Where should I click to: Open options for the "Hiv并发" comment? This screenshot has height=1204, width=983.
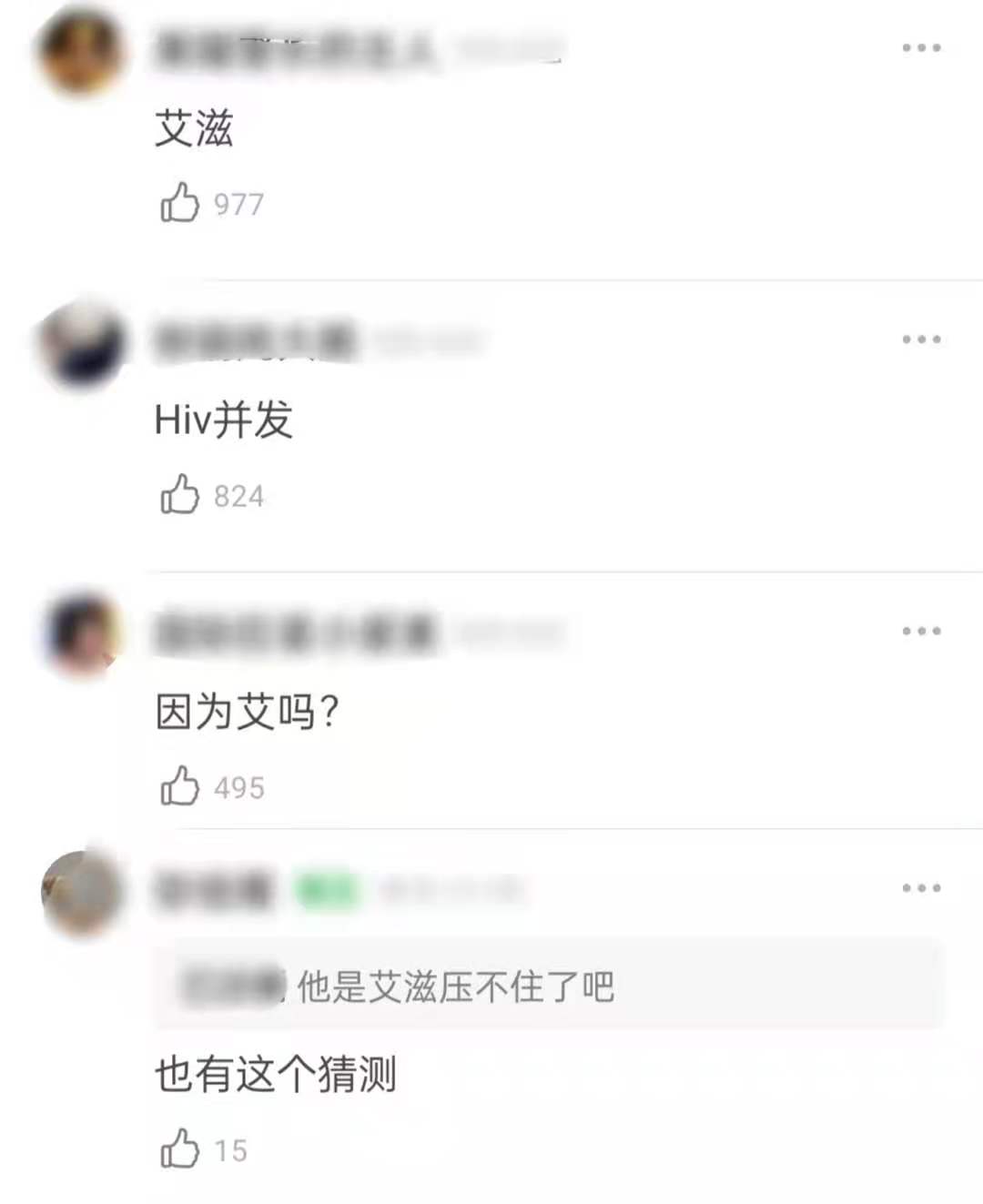(x=920, y=338)
